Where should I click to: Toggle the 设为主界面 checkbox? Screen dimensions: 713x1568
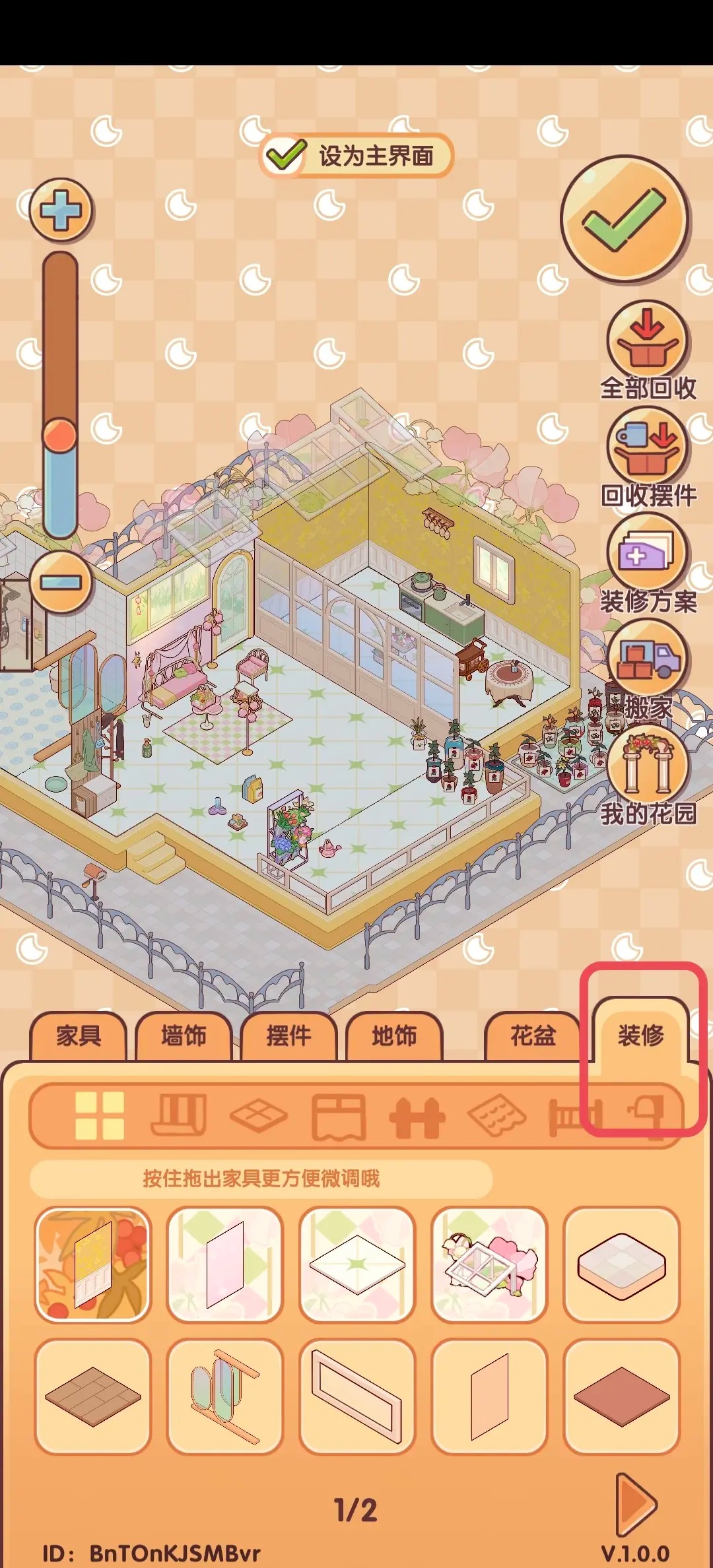click(x=285, y=156)
